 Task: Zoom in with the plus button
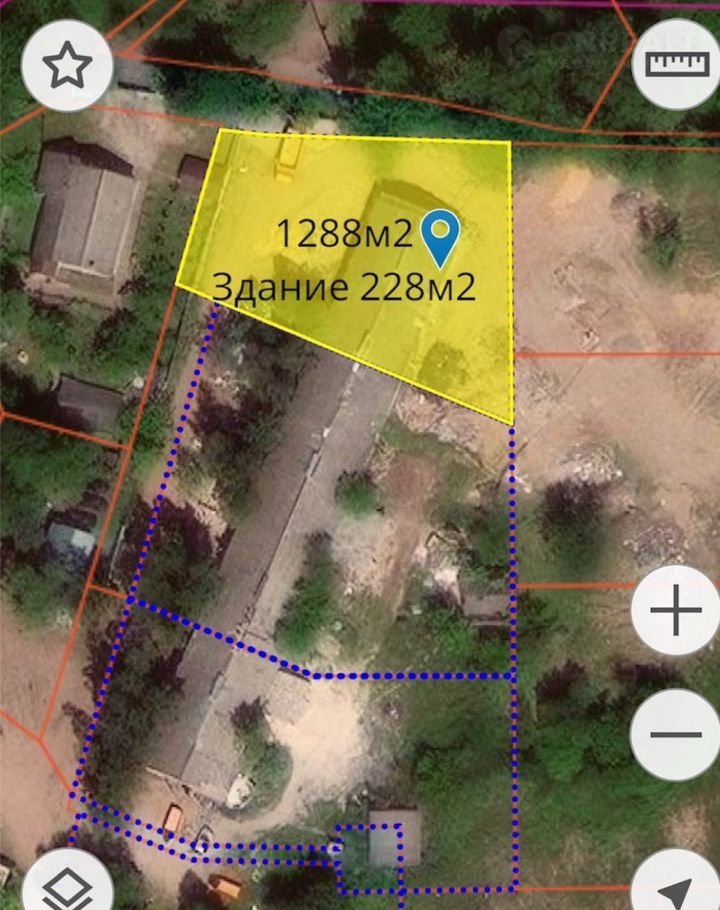click(x=676, y=610)
